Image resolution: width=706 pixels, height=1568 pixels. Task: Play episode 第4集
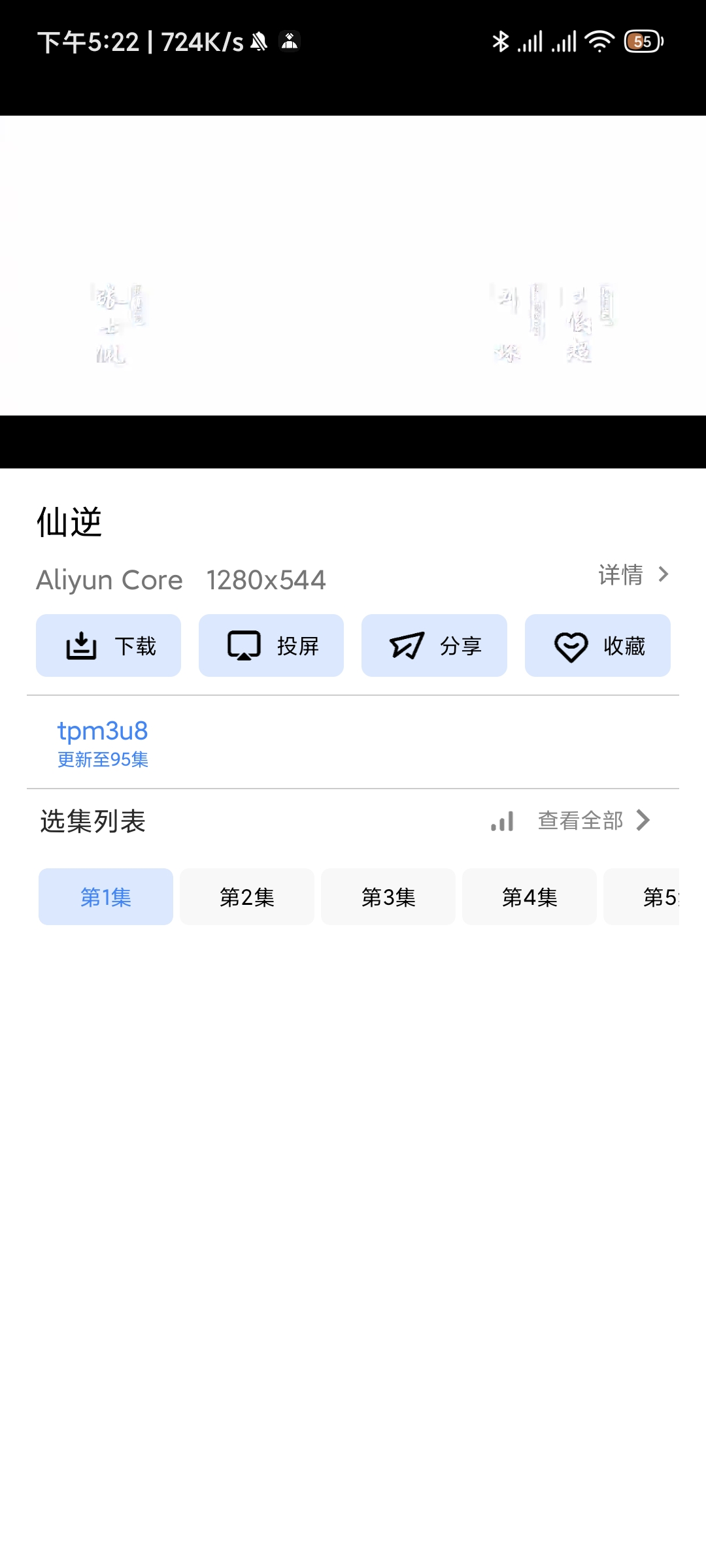529,896
